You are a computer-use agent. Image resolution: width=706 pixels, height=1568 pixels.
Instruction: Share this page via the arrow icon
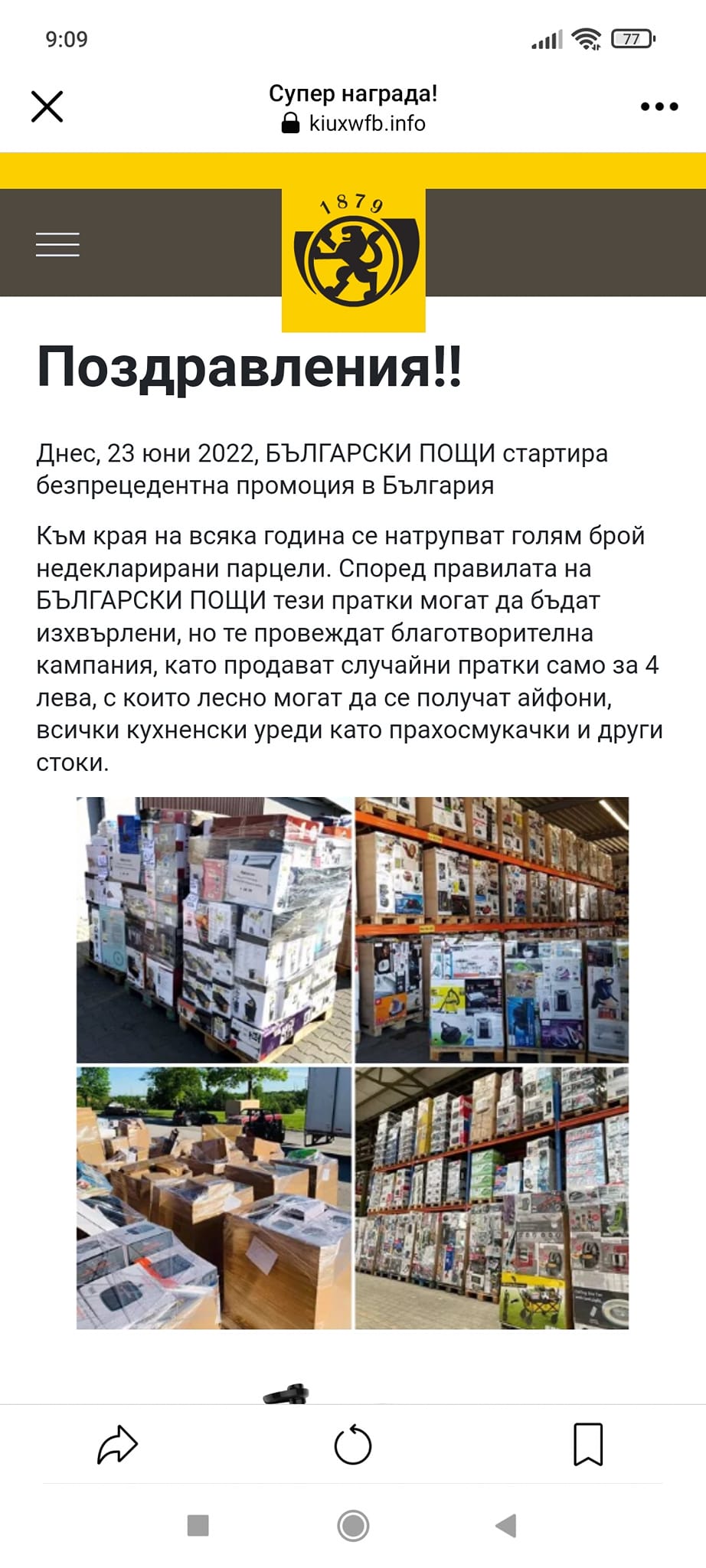tap(117, 1445)
